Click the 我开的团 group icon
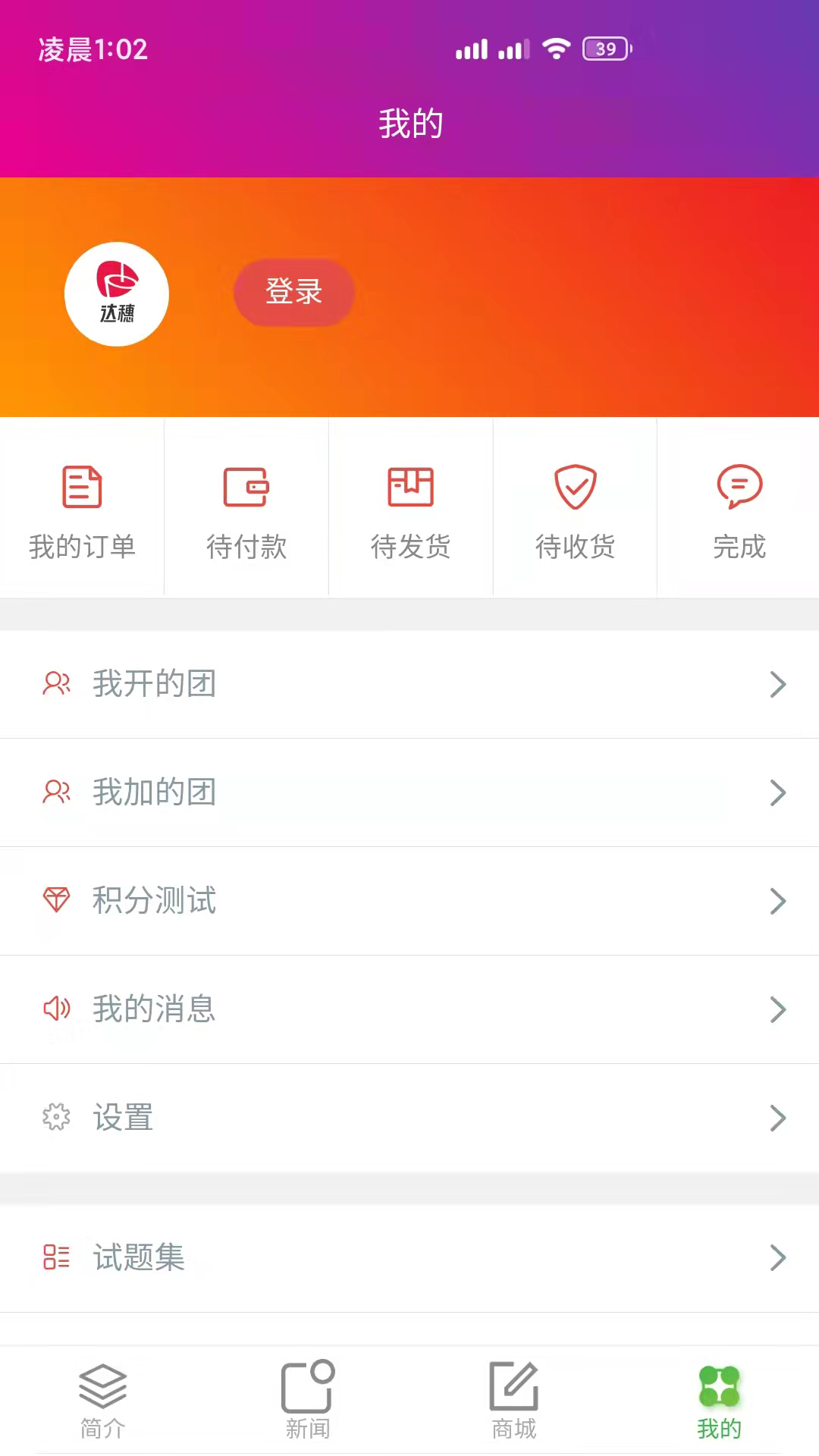Image resolution: width=819 pixels, height=1456 pixels. click(x=57, y=684)
